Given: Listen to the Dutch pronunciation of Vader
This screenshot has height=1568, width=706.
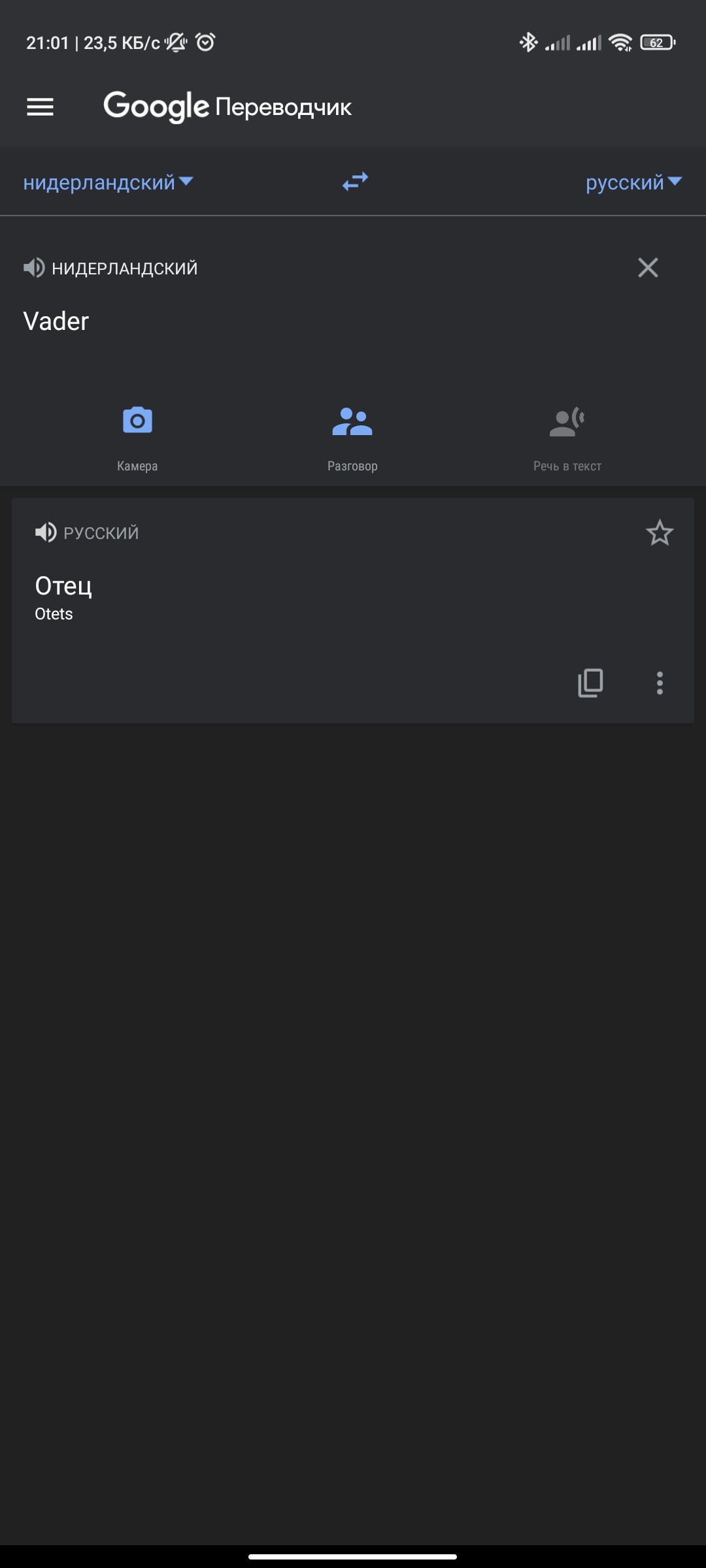Looking at the screenshot, I should pos(34,268).
